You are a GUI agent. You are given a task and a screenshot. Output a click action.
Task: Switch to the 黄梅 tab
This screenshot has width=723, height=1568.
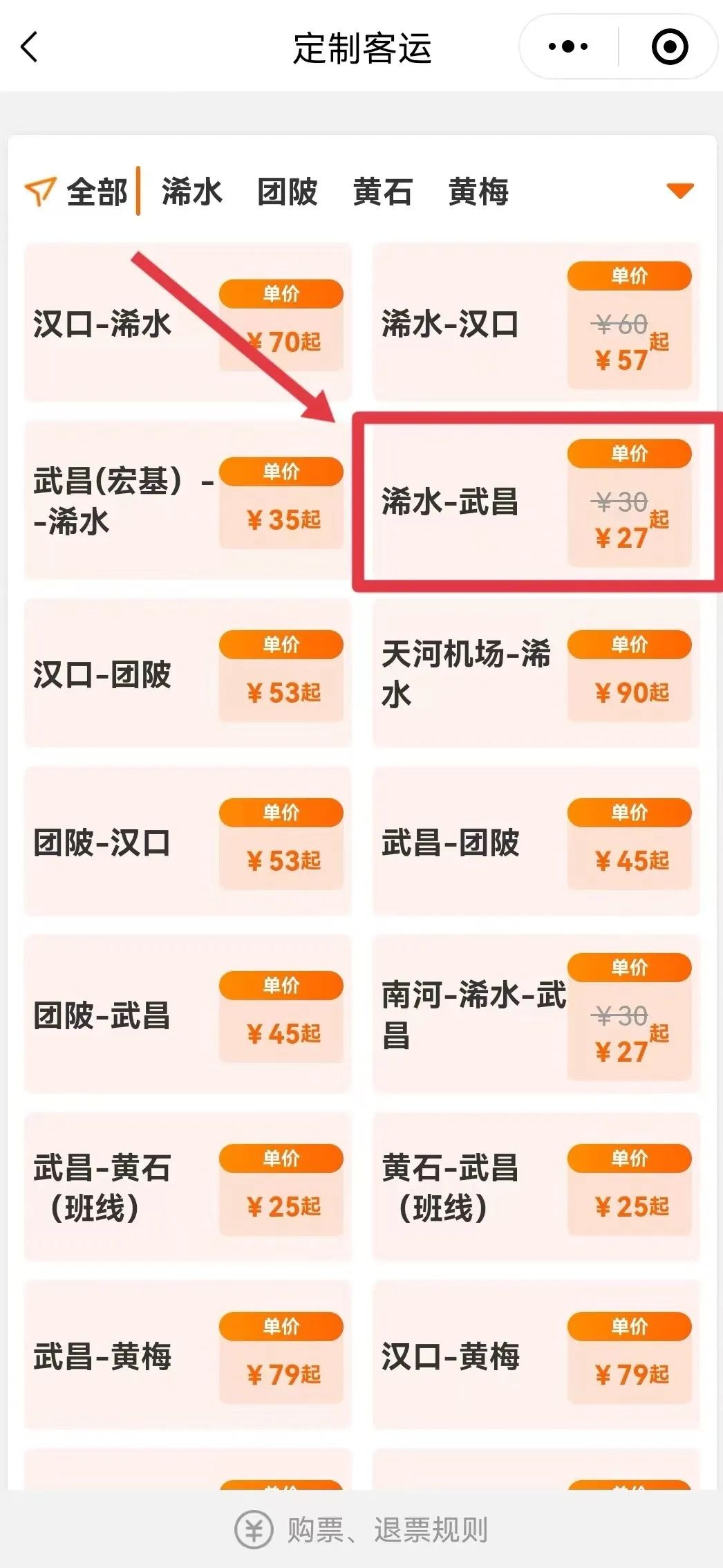pyautogui.click(x=478, y=192)
